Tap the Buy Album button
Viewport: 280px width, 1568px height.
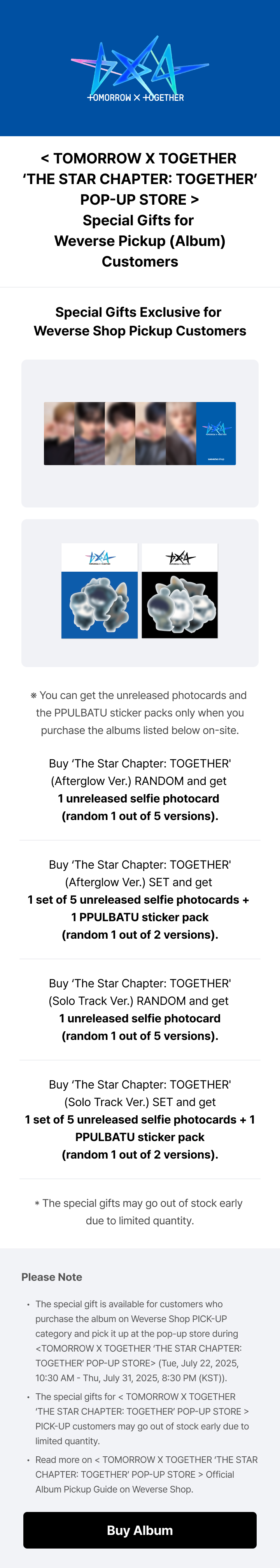140,1529
